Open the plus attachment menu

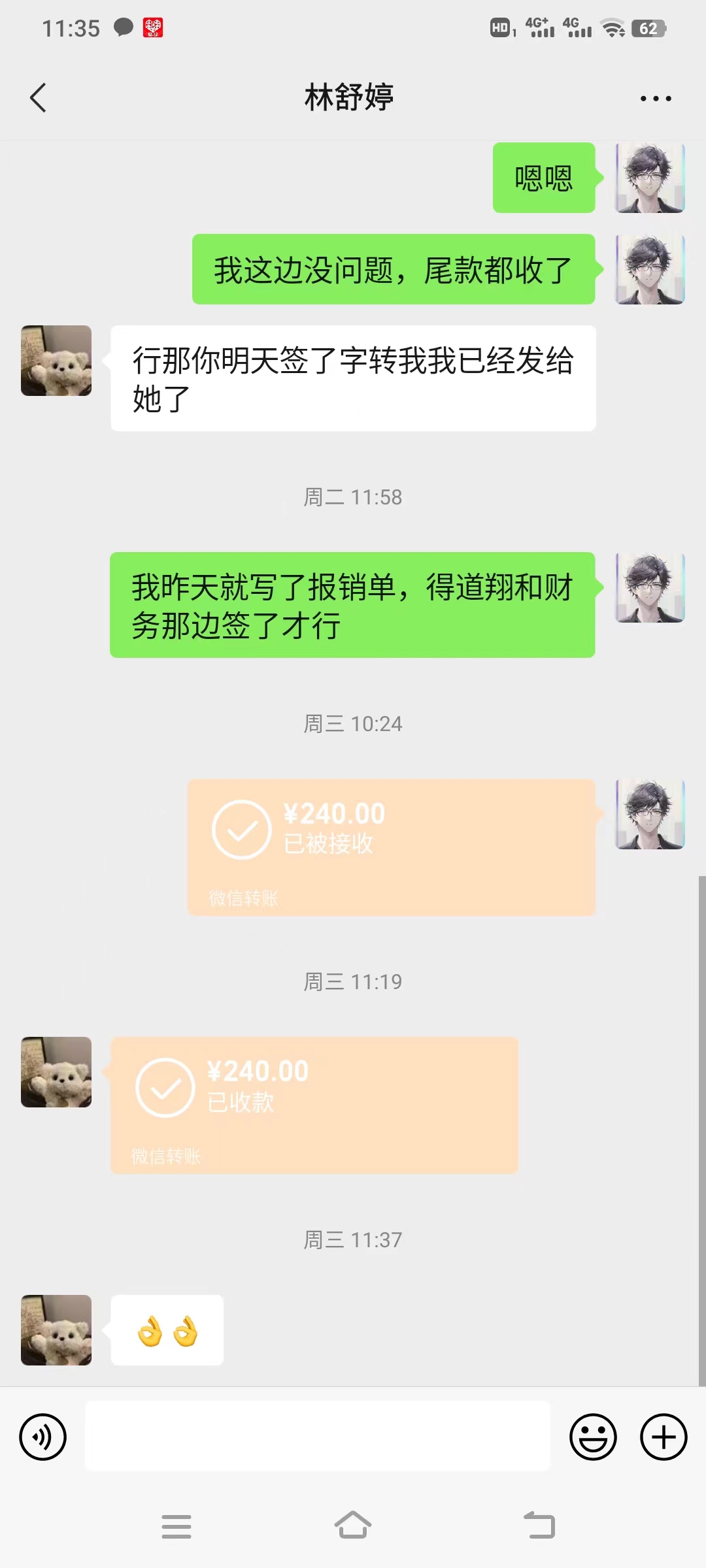click(x=664, y=1437)
